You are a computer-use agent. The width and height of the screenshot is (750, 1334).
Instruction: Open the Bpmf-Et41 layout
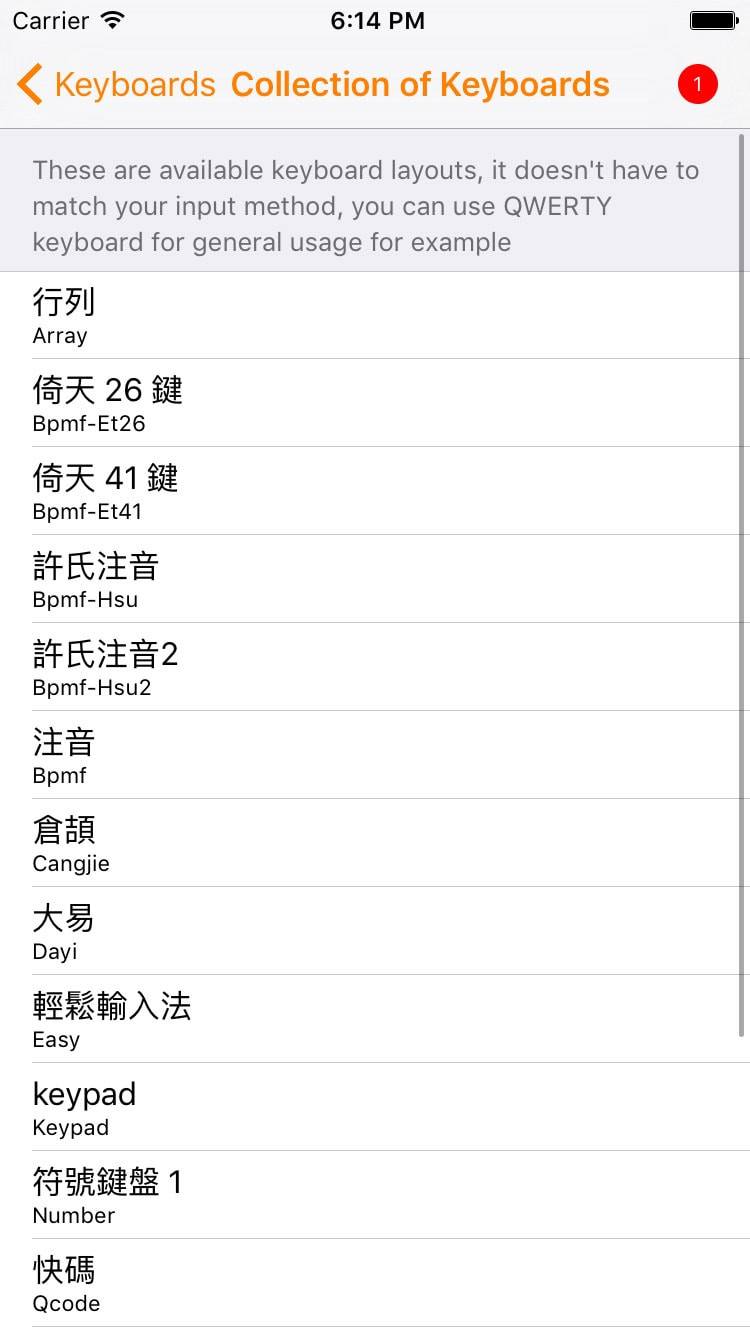(x=375, y=491)
